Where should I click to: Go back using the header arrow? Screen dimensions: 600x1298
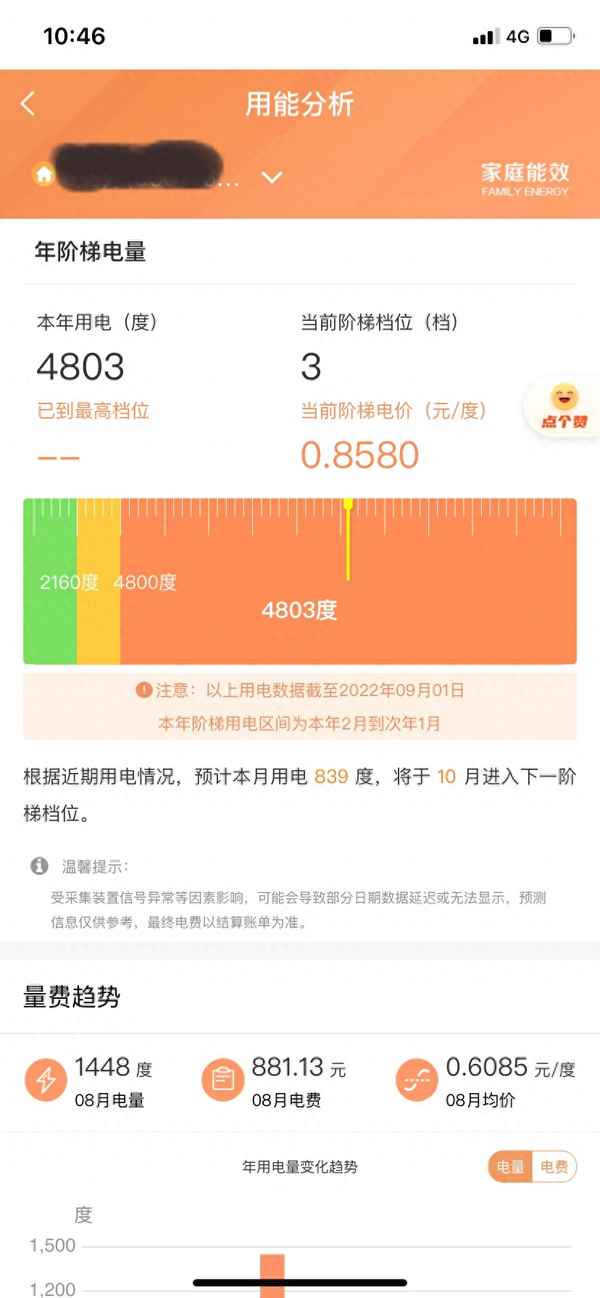tap(28, 103)
